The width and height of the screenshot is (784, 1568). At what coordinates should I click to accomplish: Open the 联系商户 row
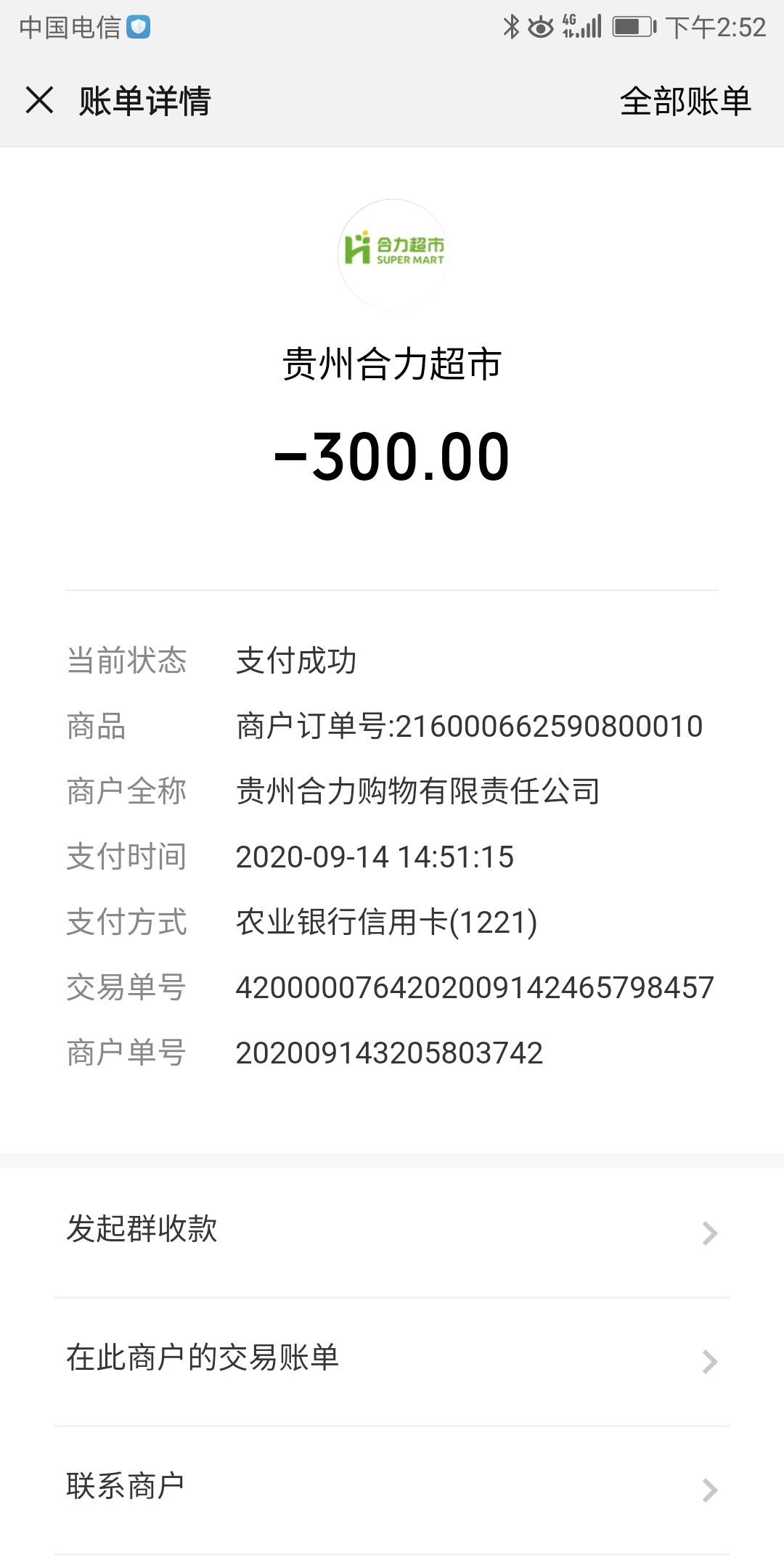coord(392,1489)
